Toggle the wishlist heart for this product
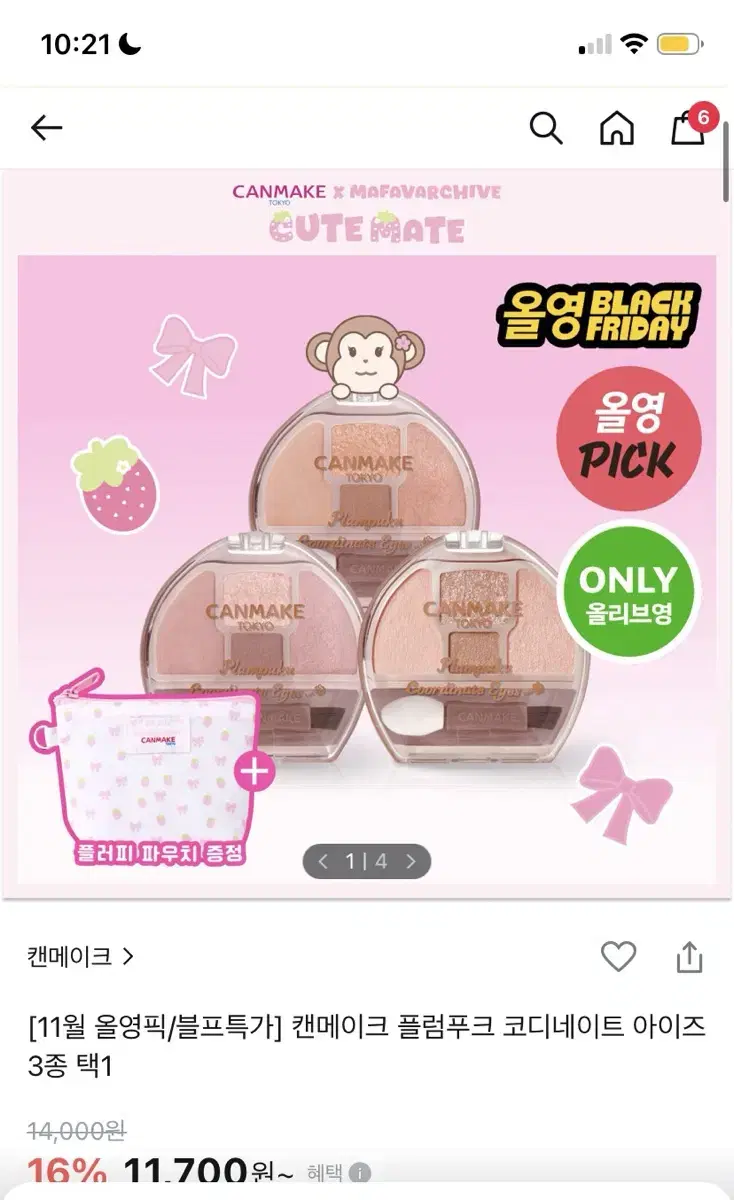This screenshot has height=1200, width=734. pyautogui.click(x=619, y=958)
